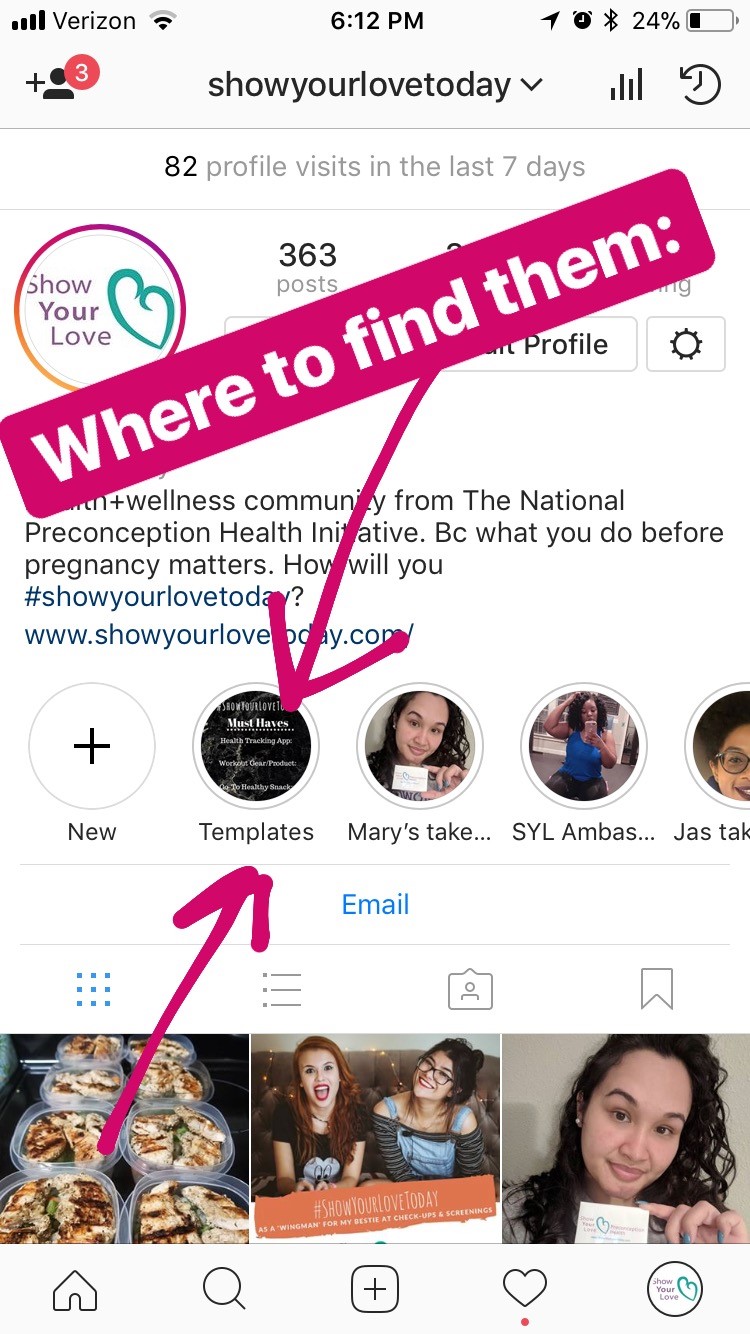The width and height of the screenshot is (750, 1334).
Task: Open saved posts bookmark tab
Action: tap(656, 989)
